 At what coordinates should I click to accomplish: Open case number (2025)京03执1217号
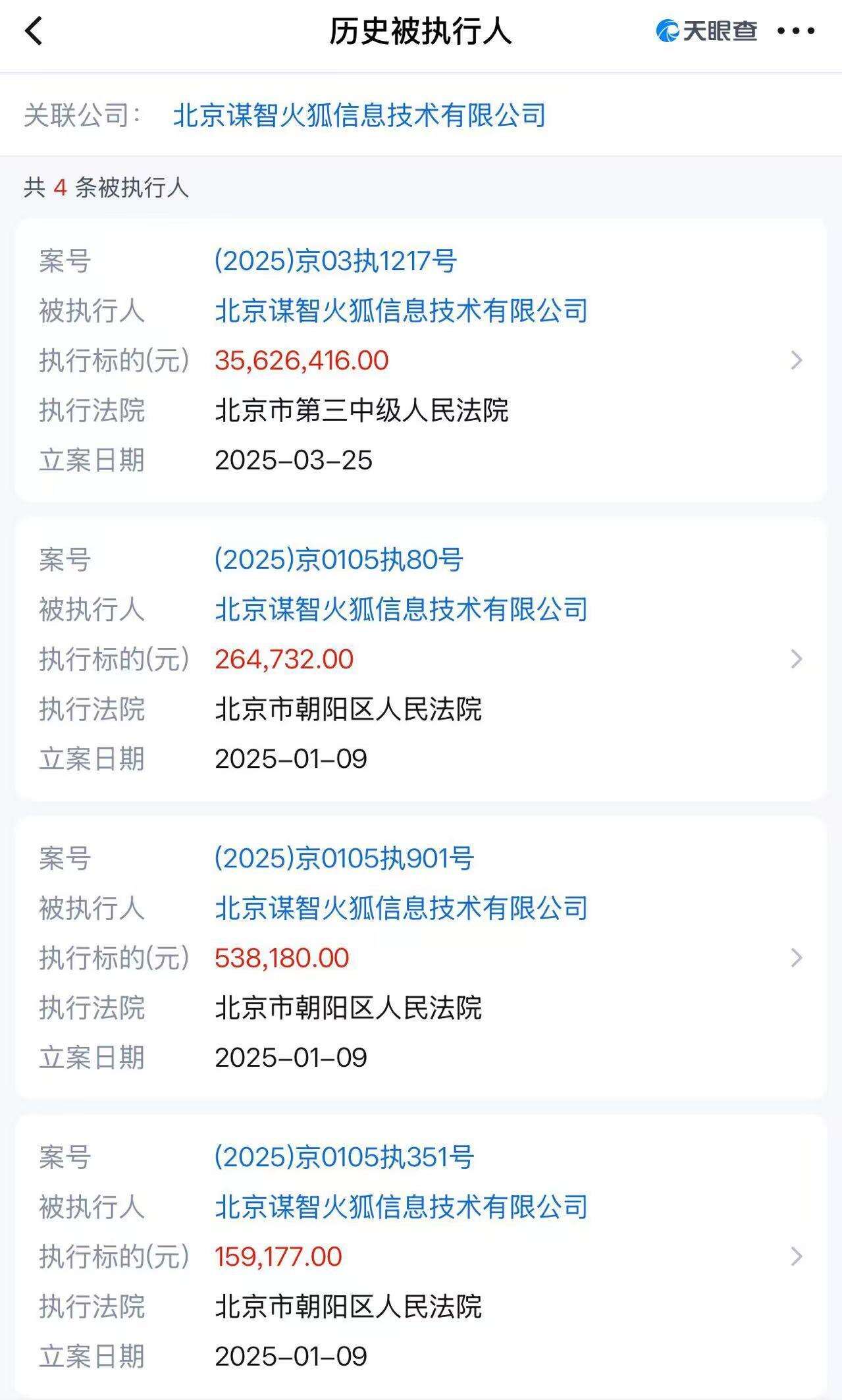pyautogui.click(x=336, y=261)
